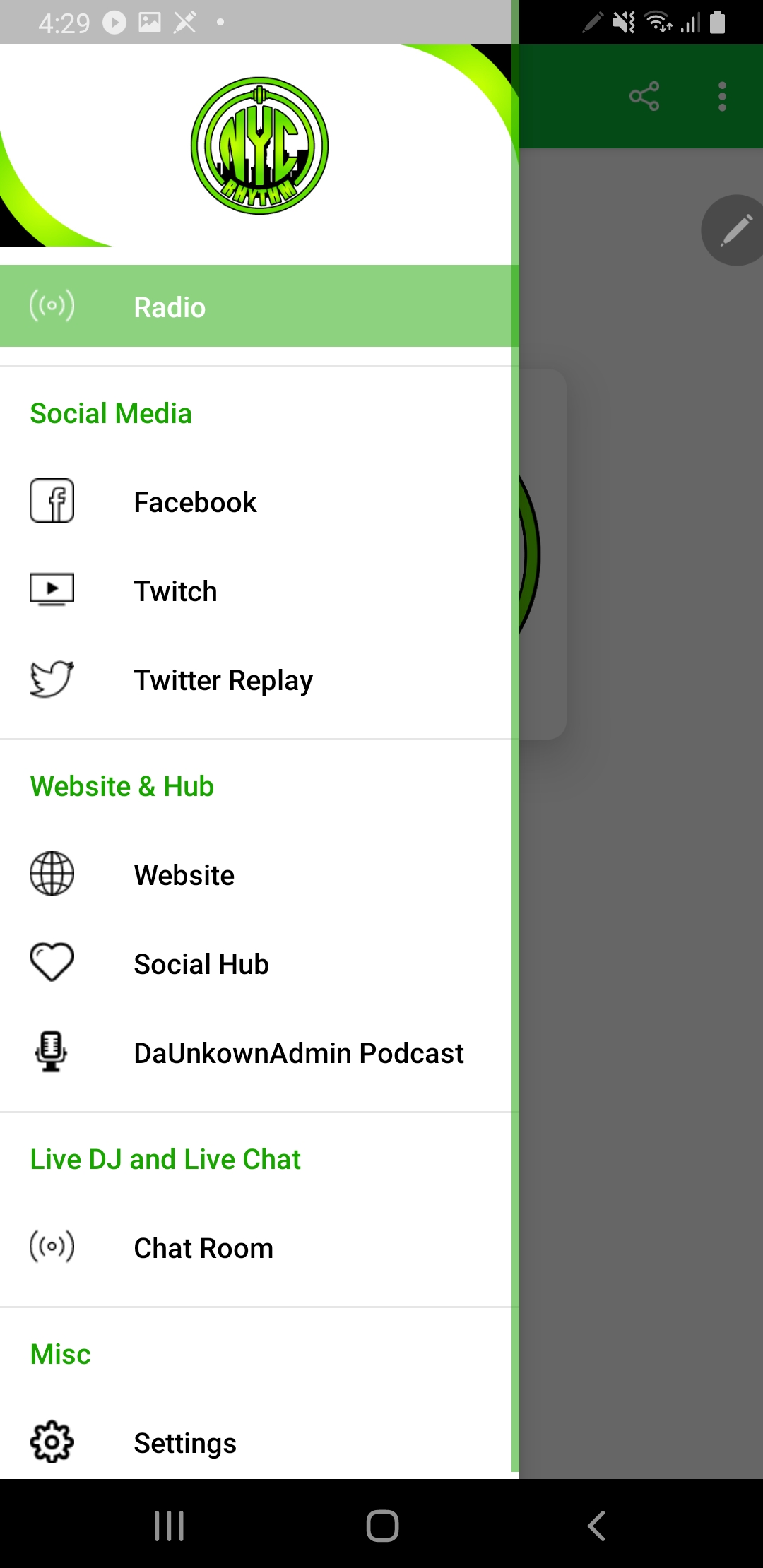Go to Social Hub

(259, 964)
